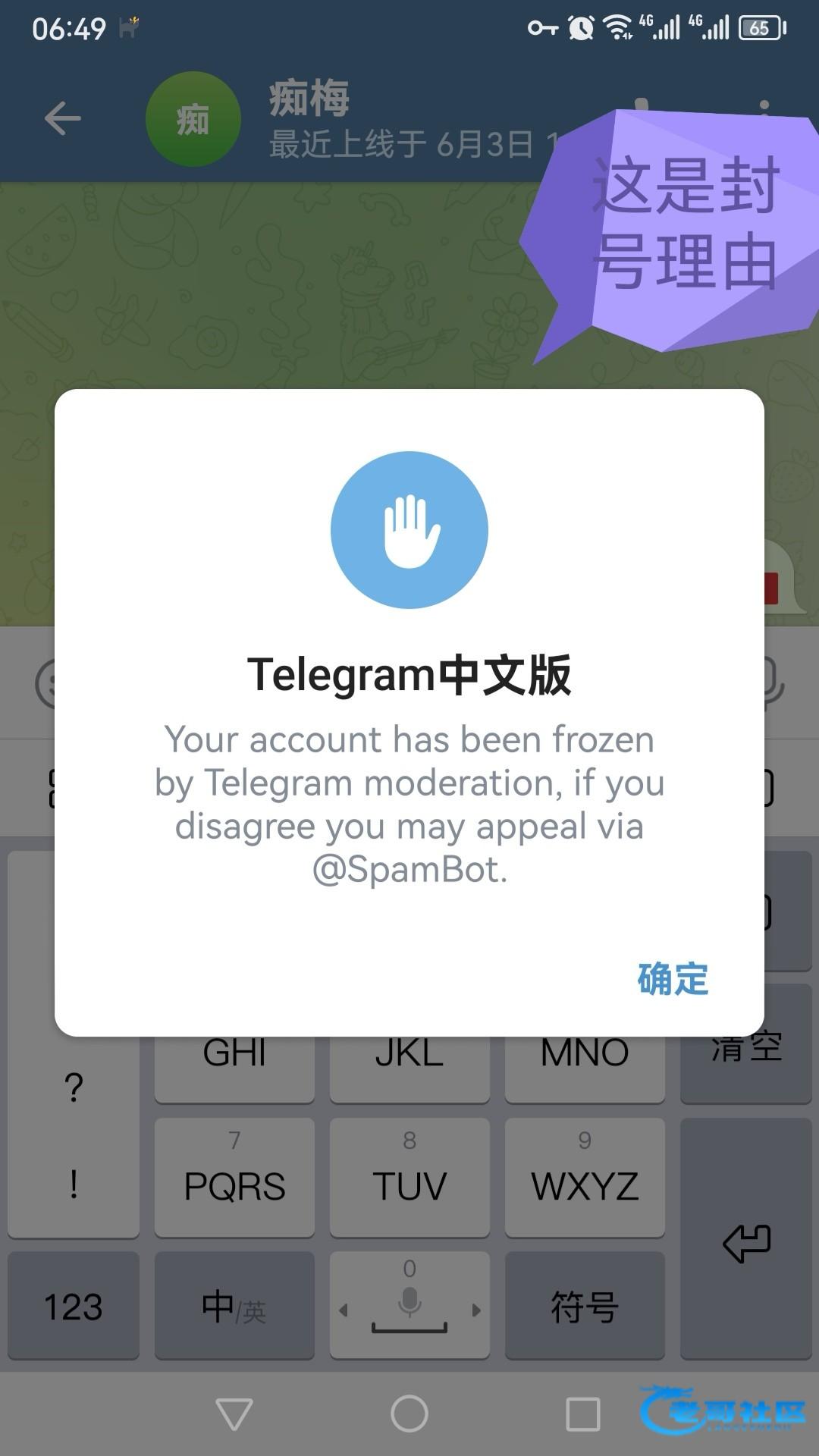Tap the space bar microphone key
This screenshot has width=819, height=1456.
(x=409, y=1306)
